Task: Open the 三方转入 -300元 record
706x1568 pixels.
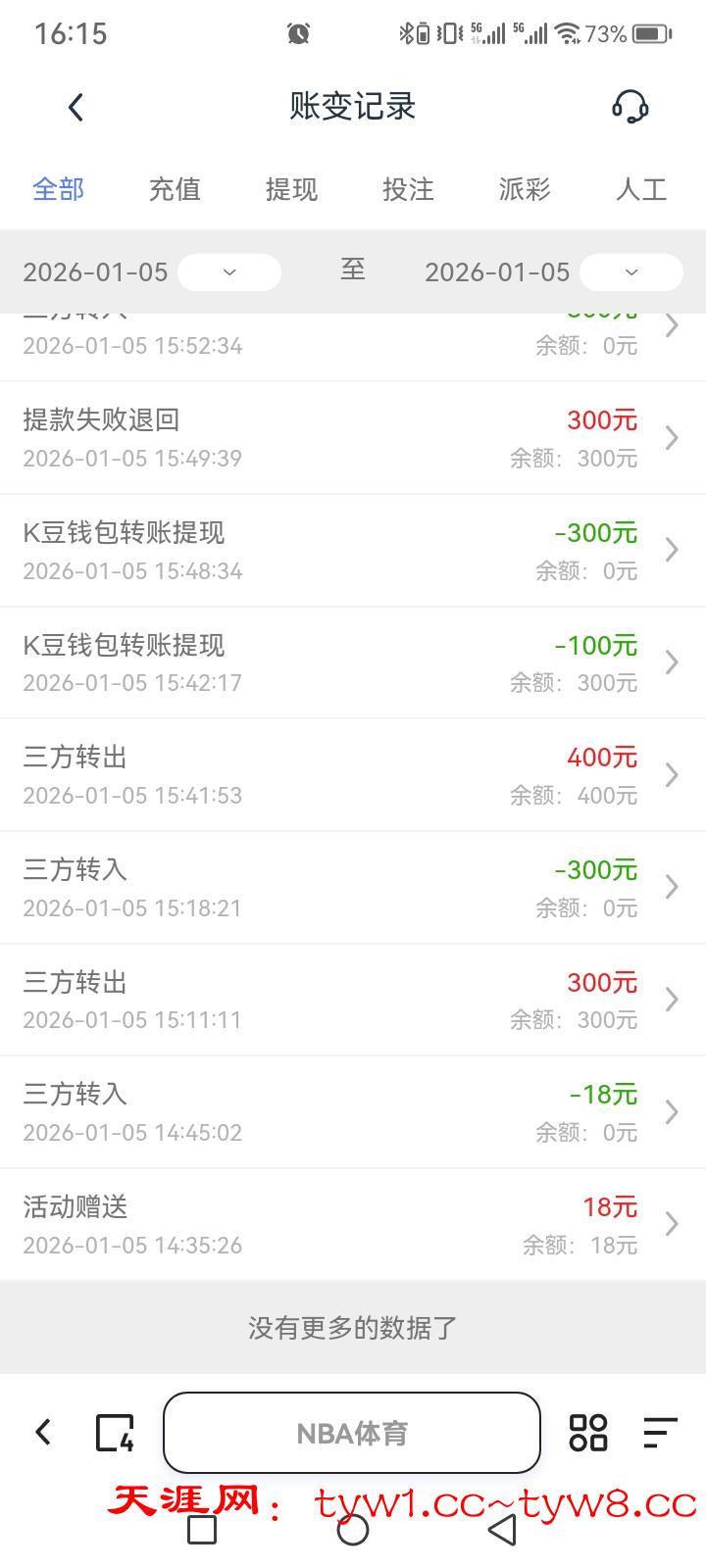Action: (353, 888)
